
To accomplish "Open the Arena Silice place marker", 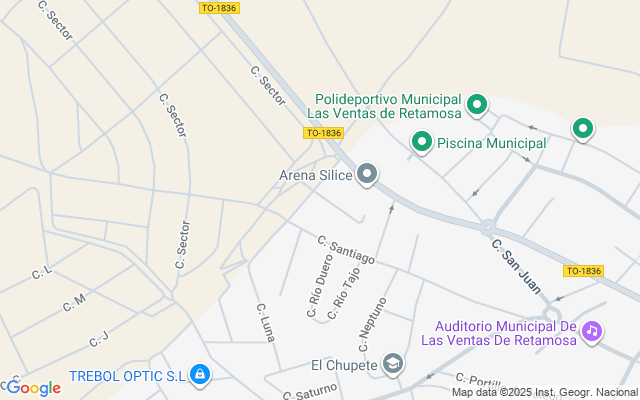I will 367,175.
